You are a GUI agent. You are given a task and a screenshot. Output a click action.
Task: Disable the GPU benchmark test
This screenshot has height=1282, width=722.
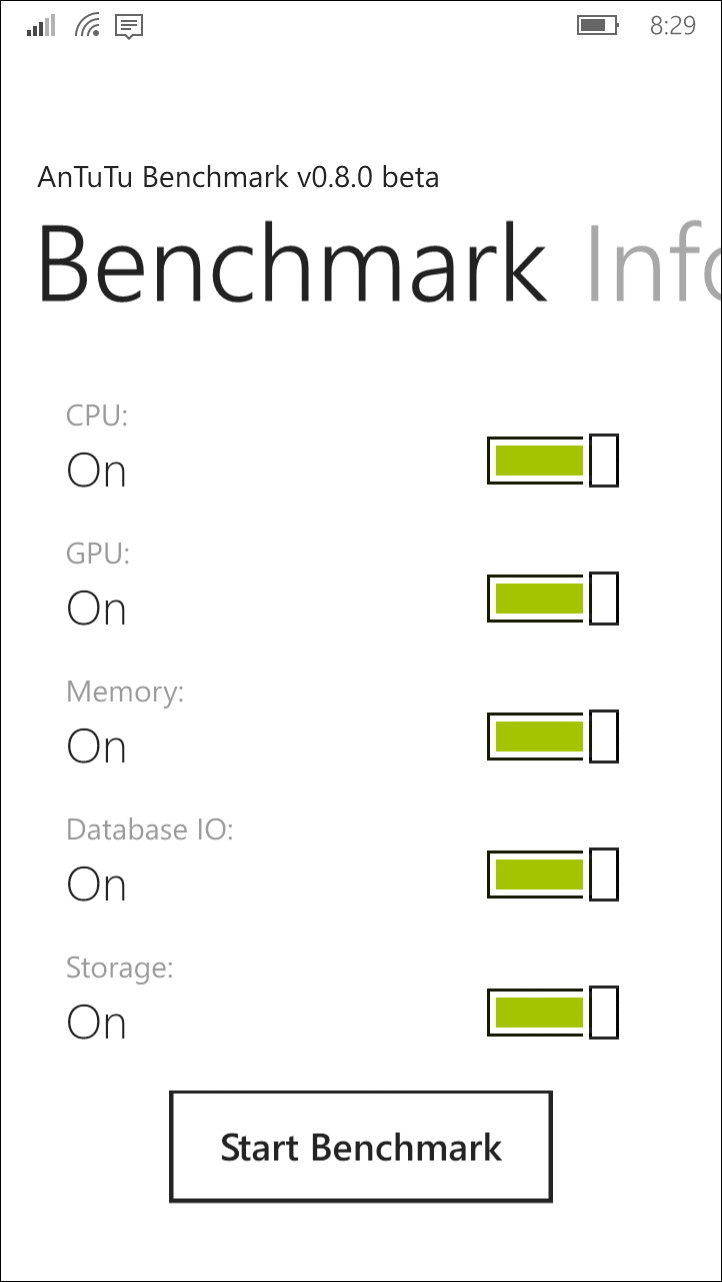coord(552,598)
